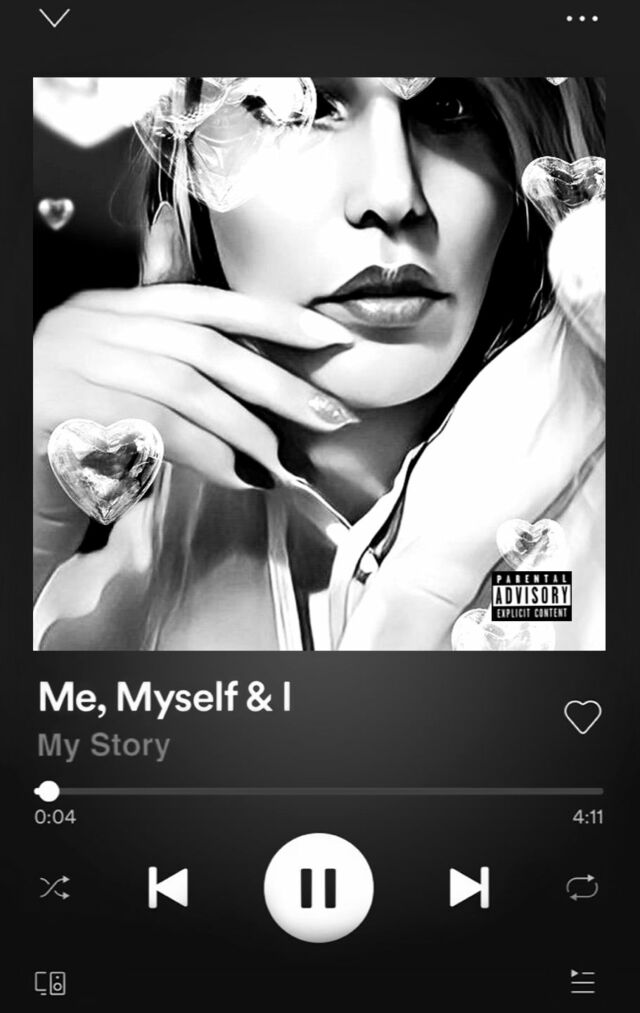Screen dimensions: 640x1013
Task: Toggle shuffle mode
Action: pos(54,887)
